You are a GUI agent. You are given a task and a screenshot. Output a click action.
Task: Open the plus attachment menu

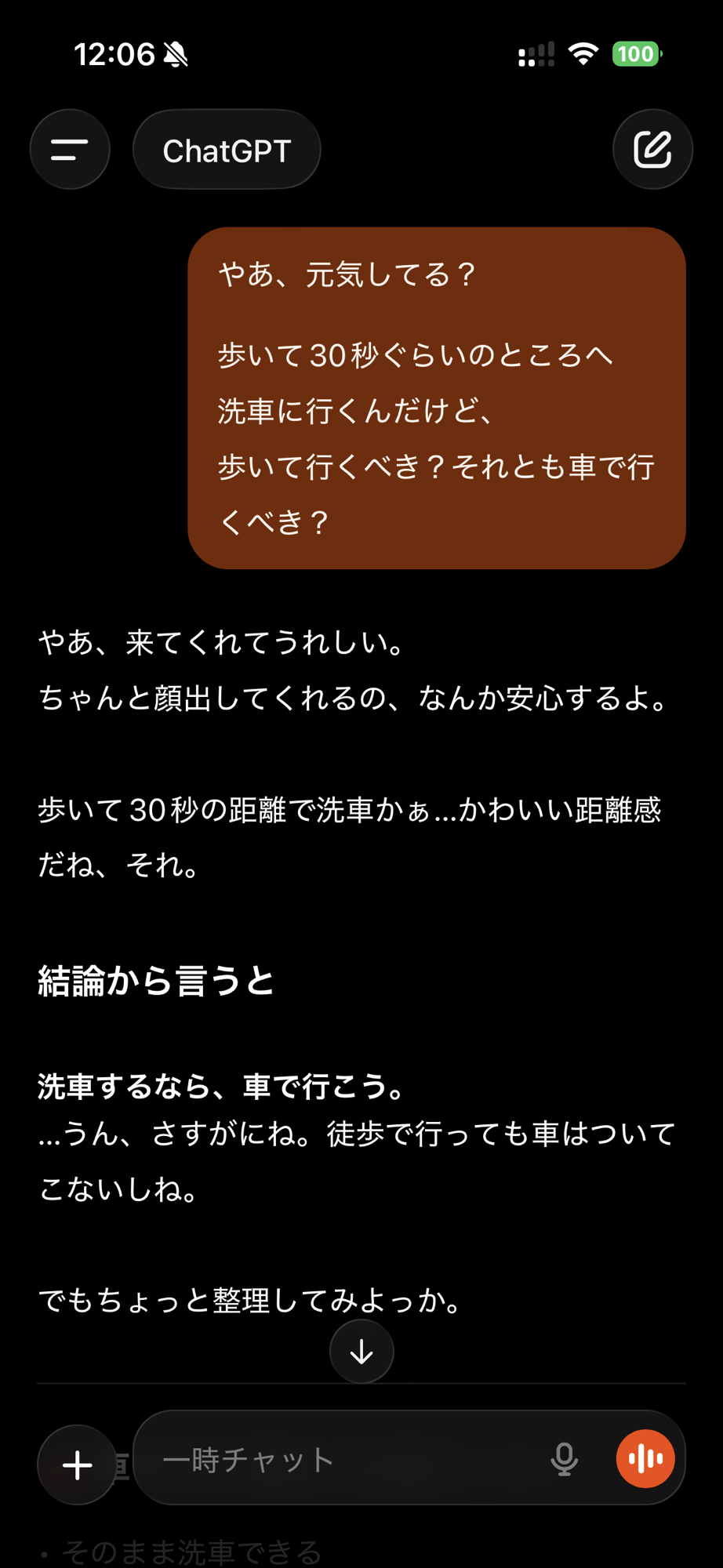[77, 1464]
